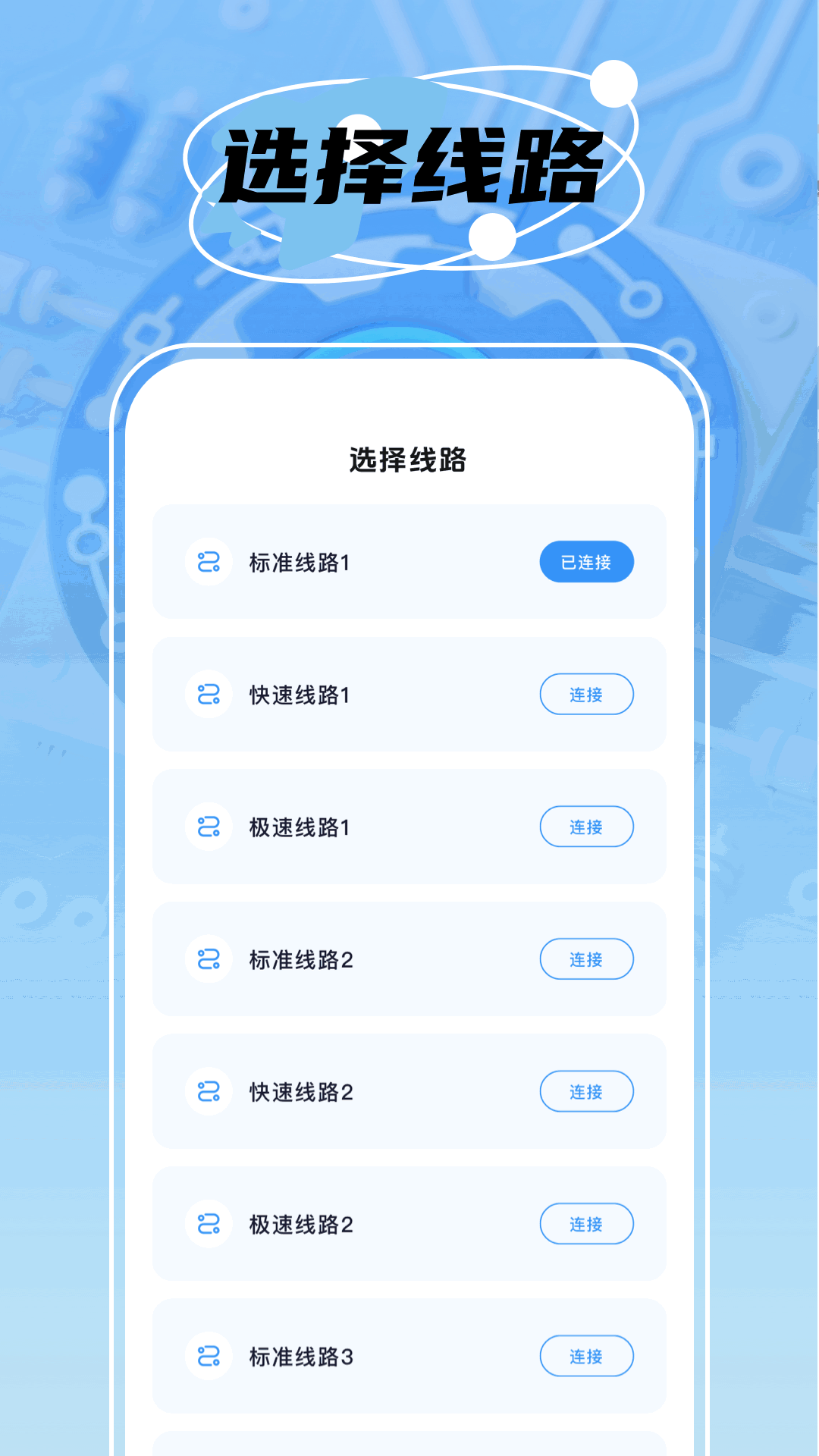
Task: Click the 标准线路2 line icon
Action: pos(209,959)
